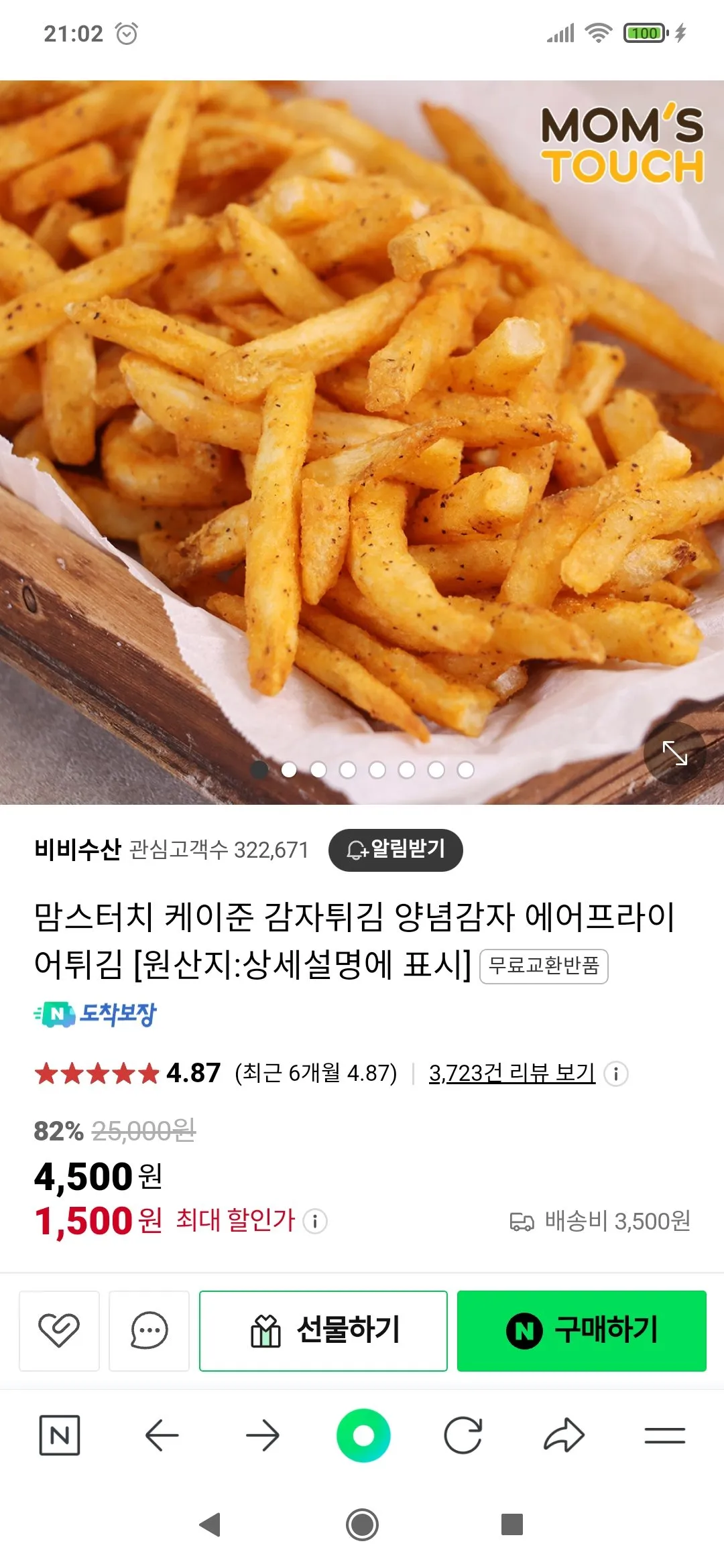Tap the green 구매하기 purchase button

(x=582, y=1329)
